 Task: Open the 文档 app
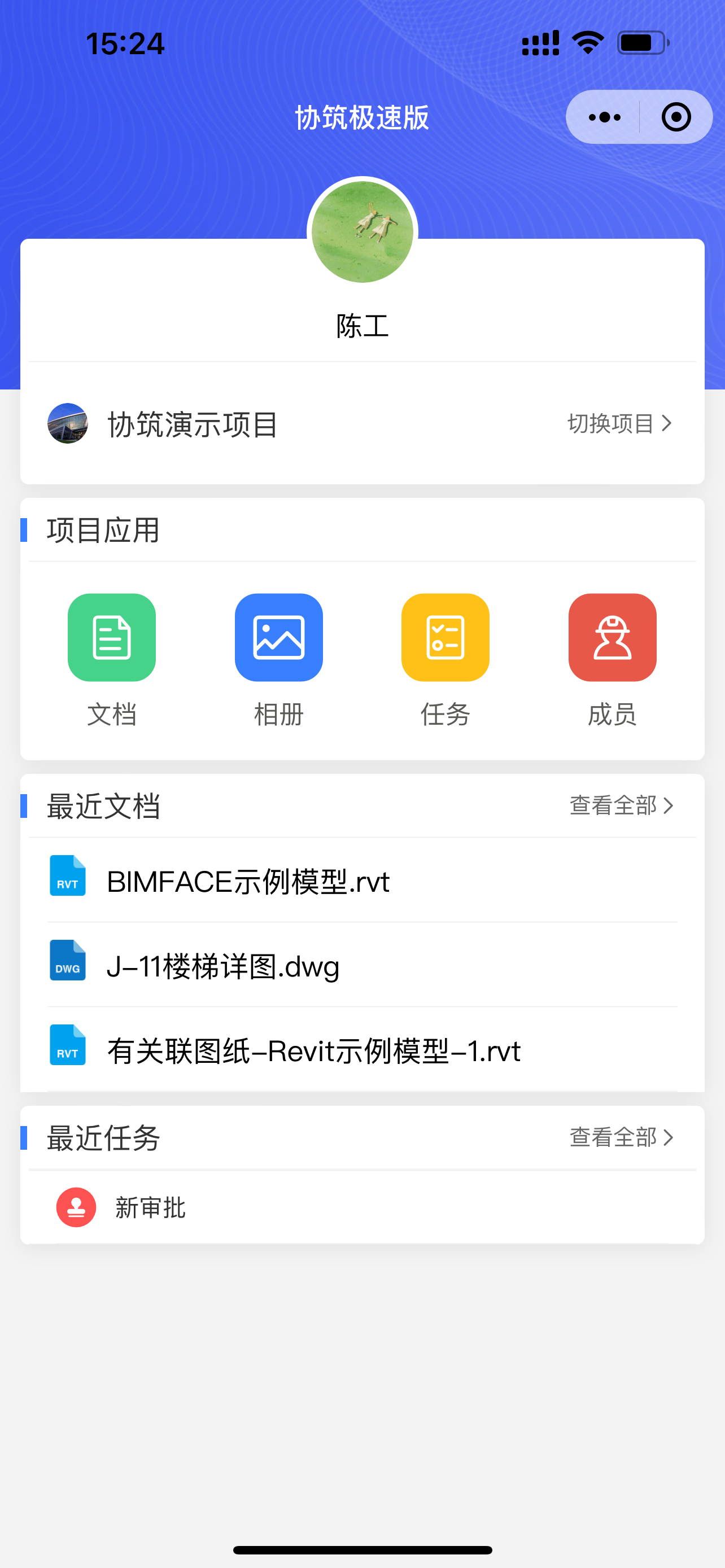(111, 637)
